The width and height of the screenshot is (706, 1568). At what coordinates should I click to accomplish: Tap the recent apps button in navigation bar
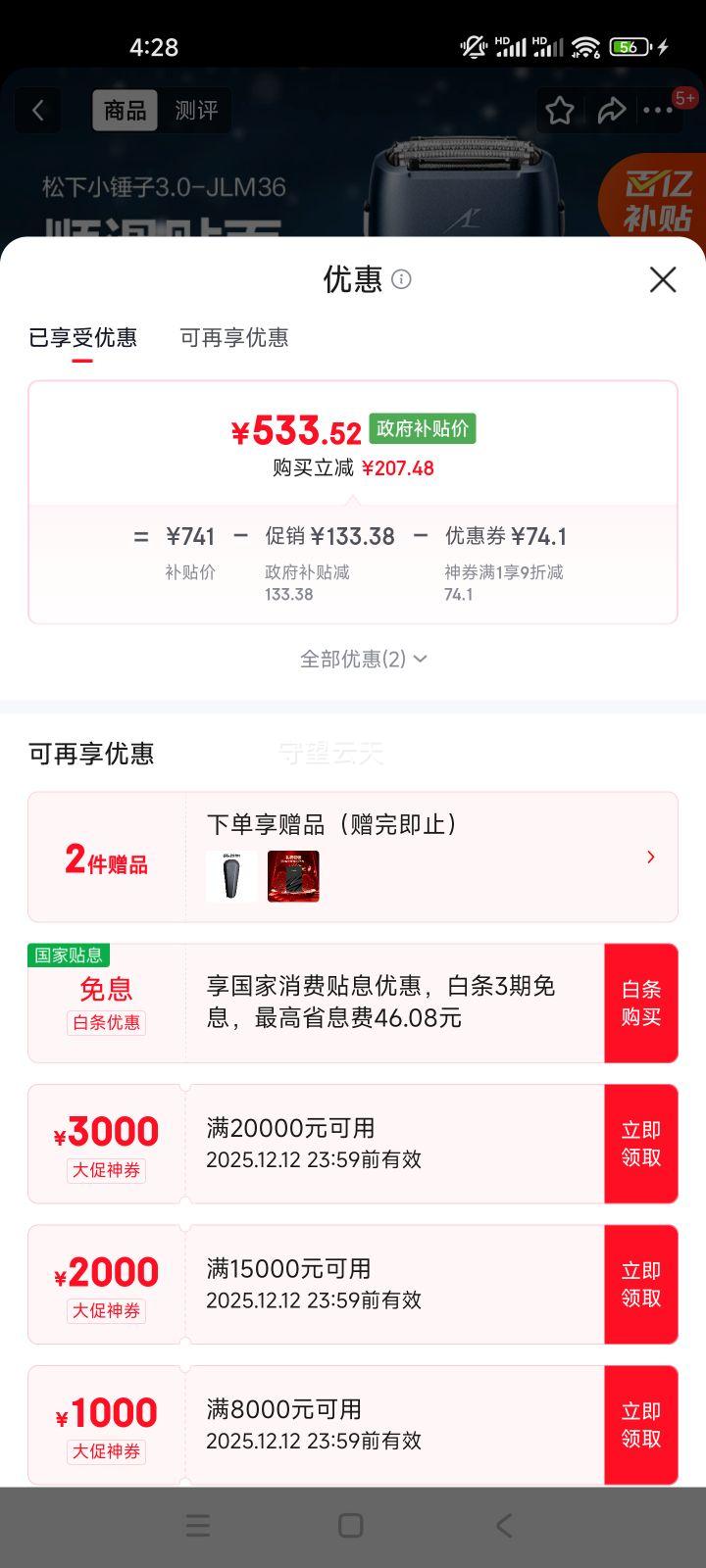pyautogui.click(x=198, y=1525)
